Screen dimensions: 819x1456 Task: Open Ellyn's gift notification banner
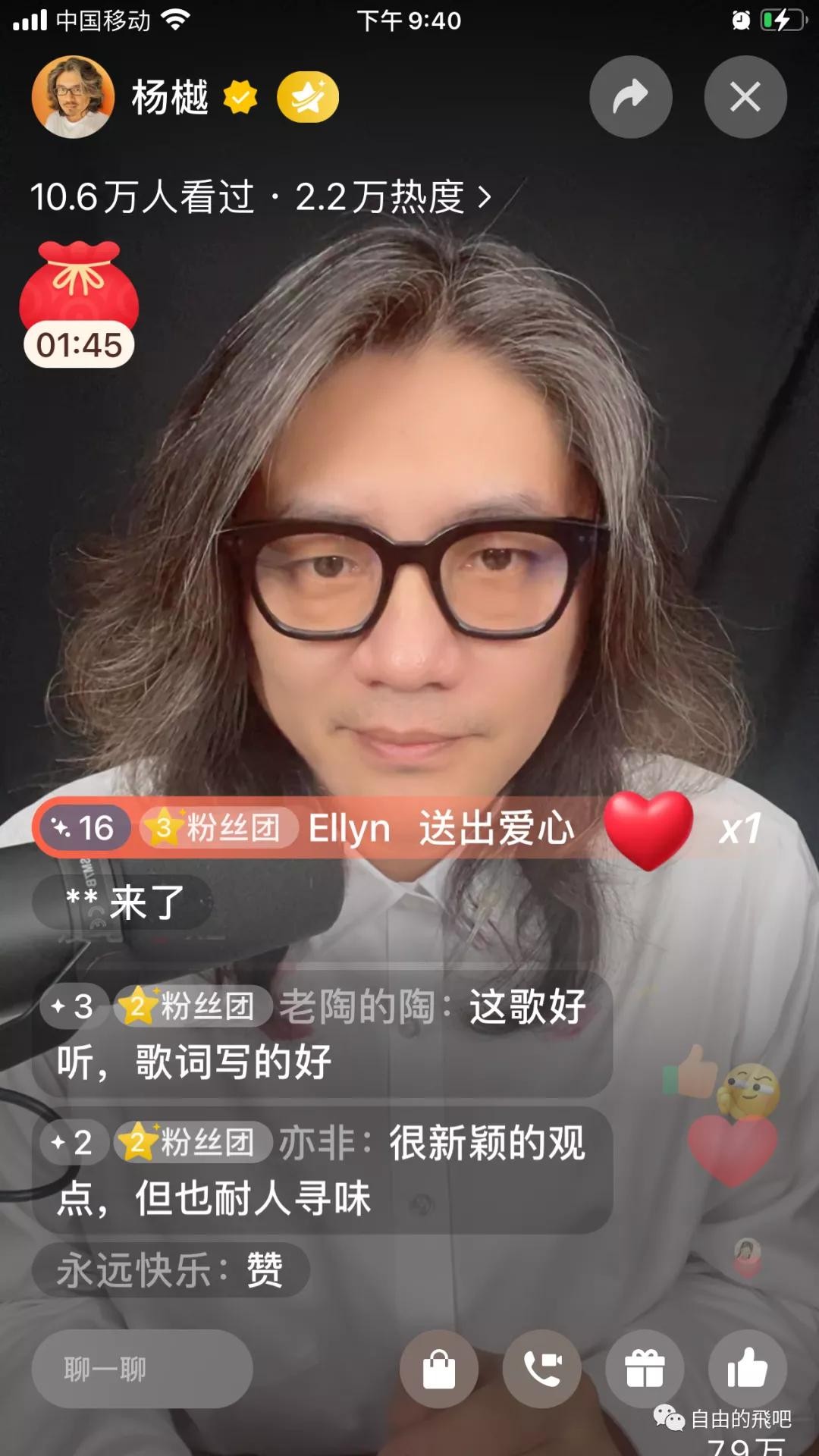pos(364,828)
